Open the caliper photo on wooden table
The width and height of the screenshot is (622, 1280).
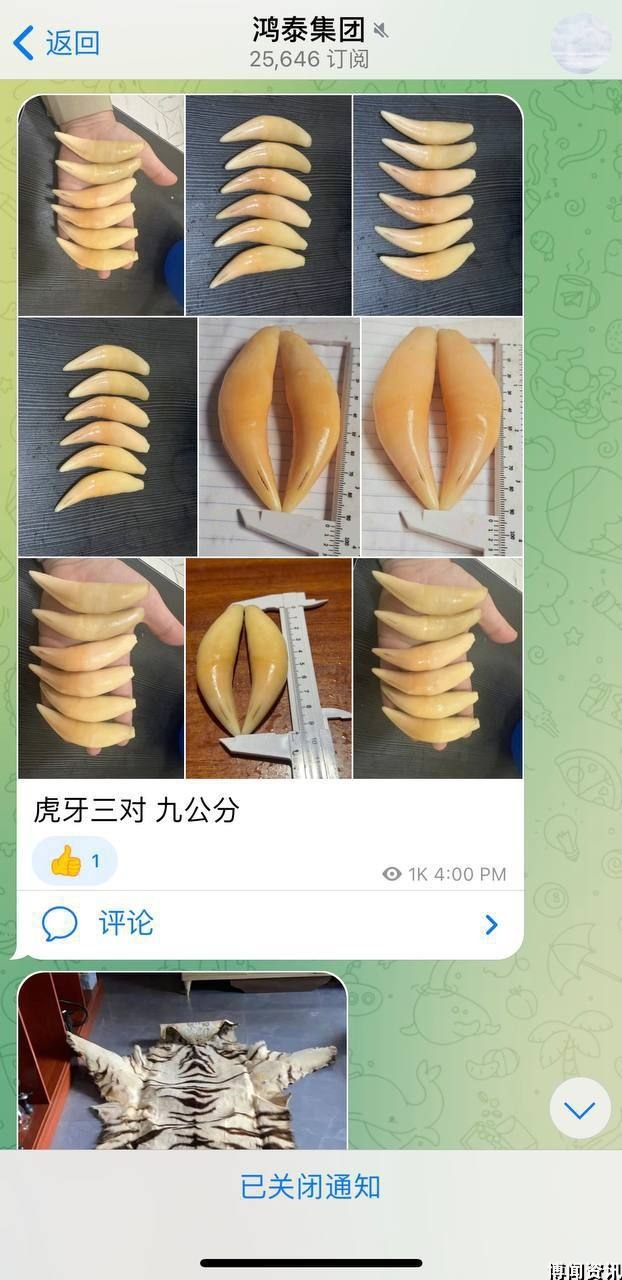[x=268, y=668]
